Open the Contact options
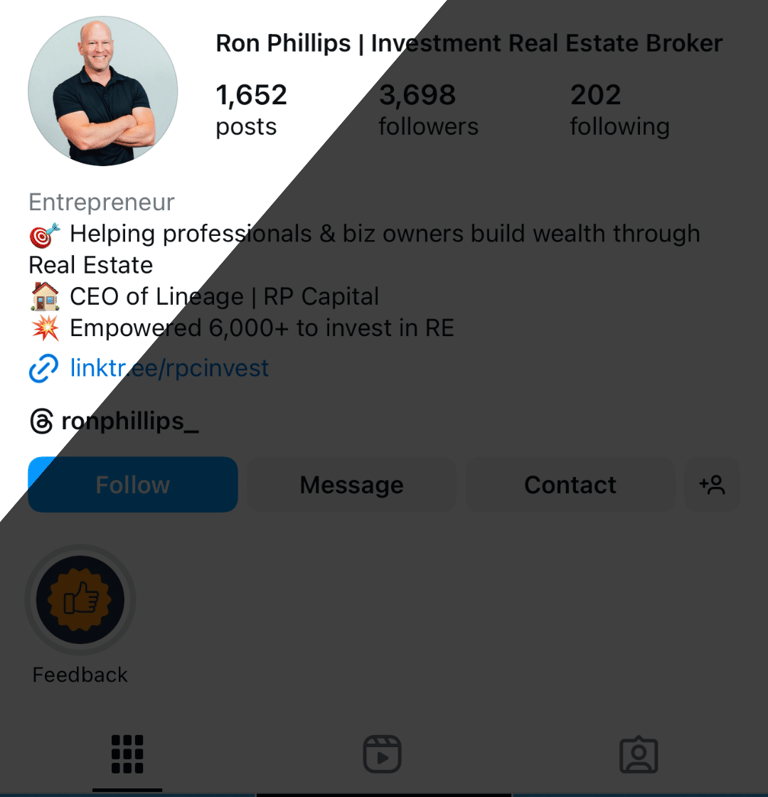 click(570, 485)
